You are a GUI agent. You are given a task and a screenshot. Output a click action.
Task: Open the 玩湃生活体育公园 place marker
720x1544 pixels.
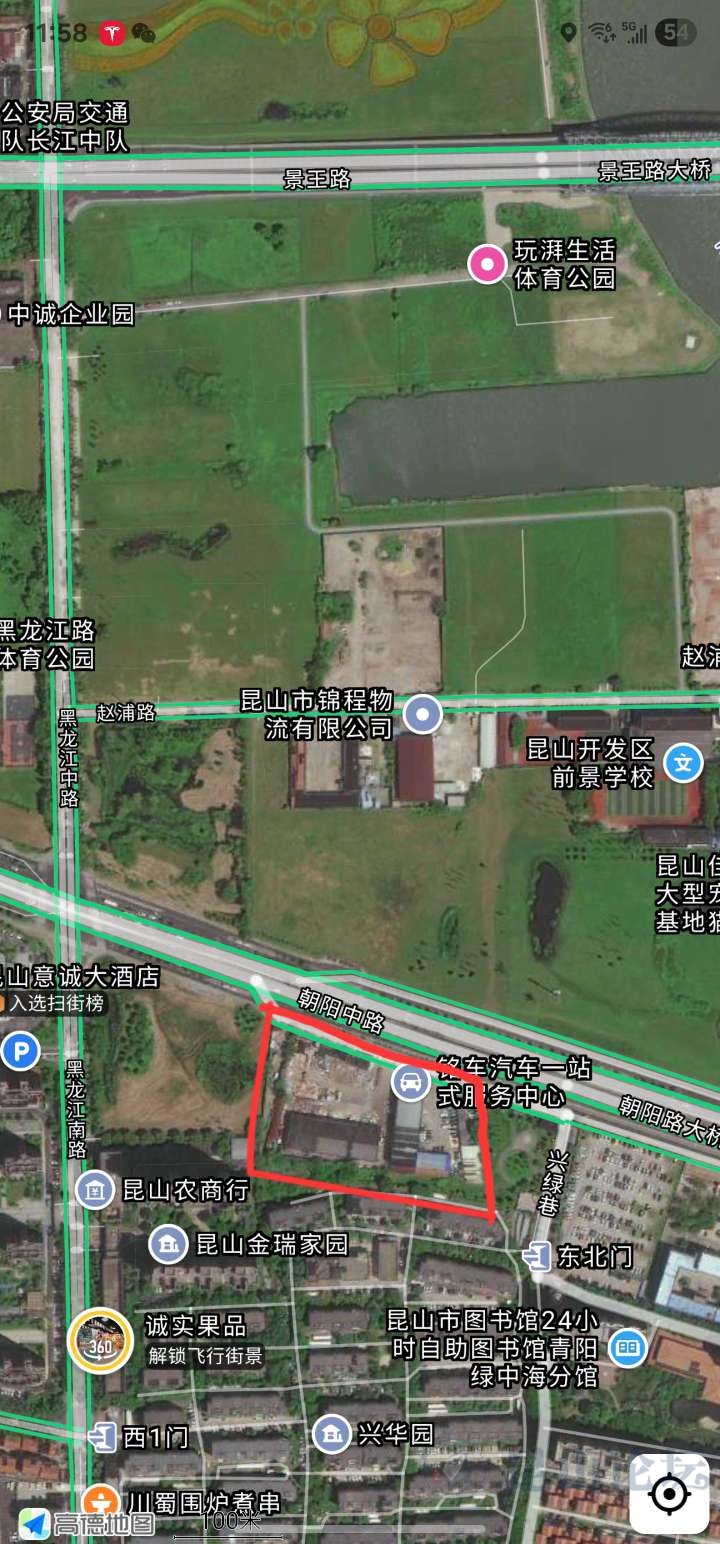point(488,264)
